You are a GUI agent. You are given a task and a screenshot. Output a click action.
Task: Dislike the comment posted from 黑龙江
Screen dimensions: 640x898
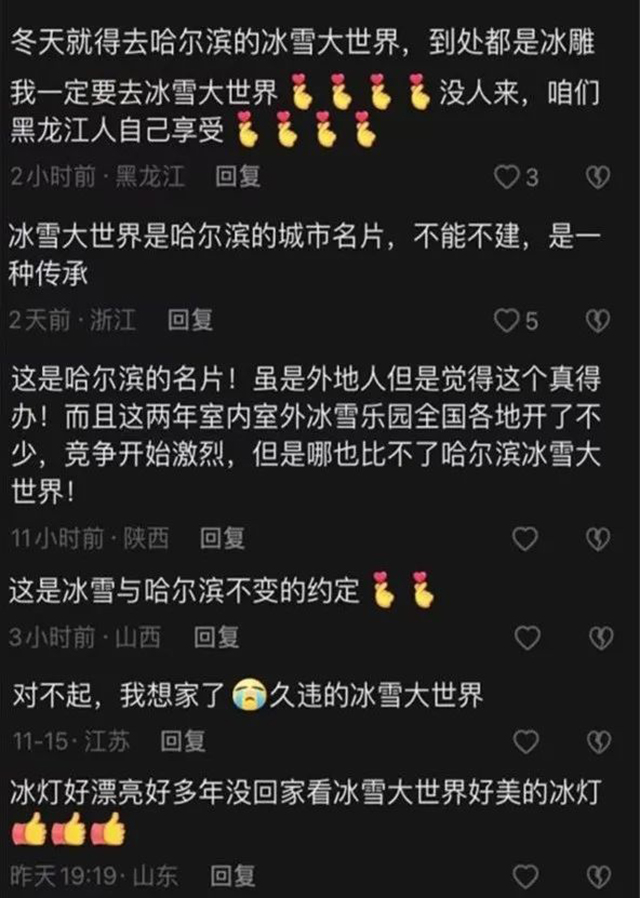coord(597,178)
